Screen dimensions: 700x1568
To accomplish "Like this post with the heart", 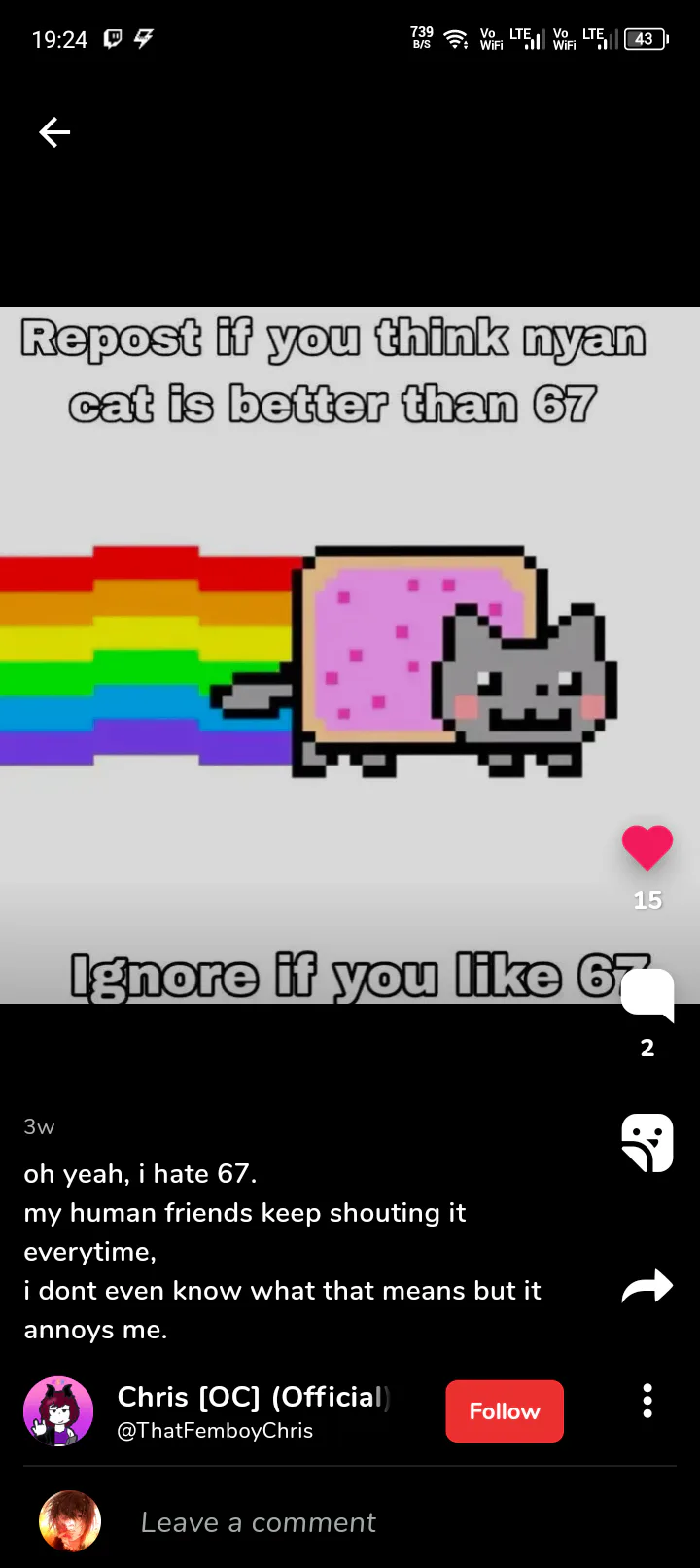I will click(x=647, y=847).
